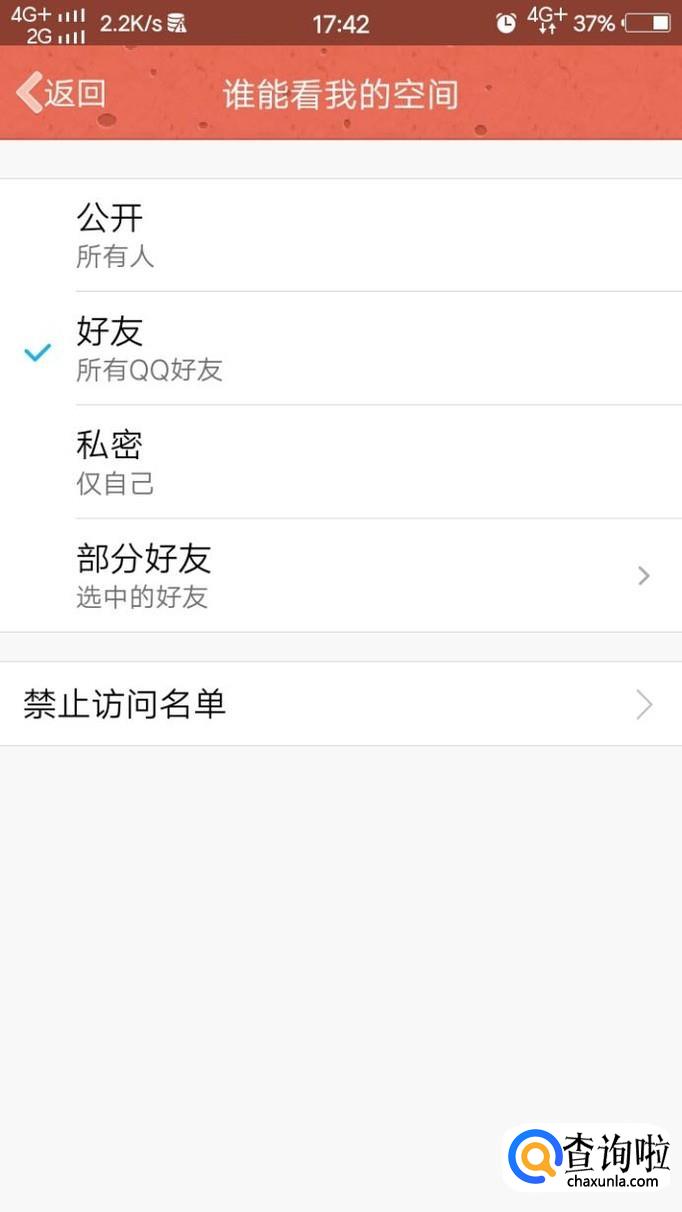
Task: Set space to 私密 only me
Action: coord(340,461)
